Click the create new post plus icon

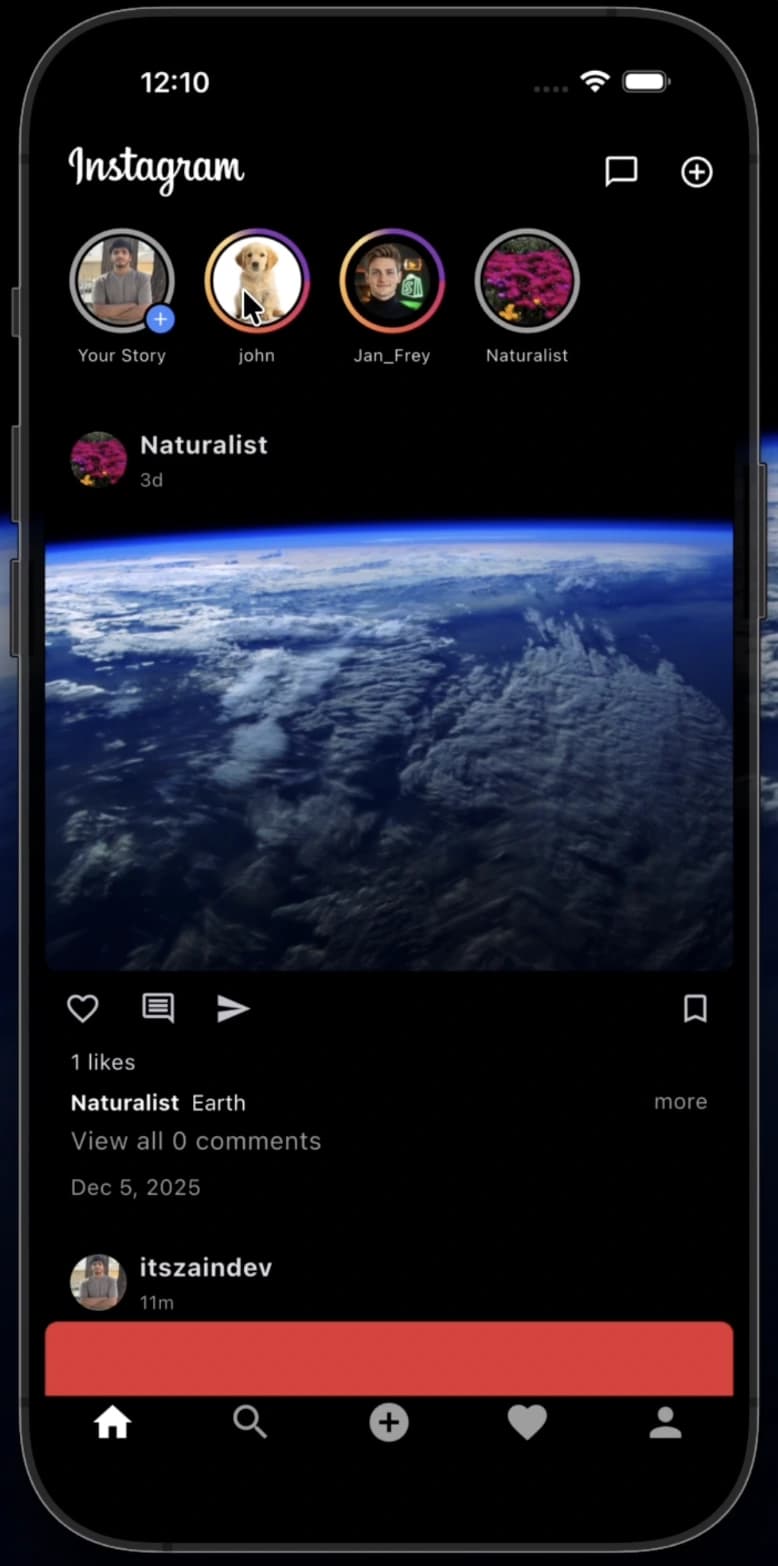click(696, 171)
